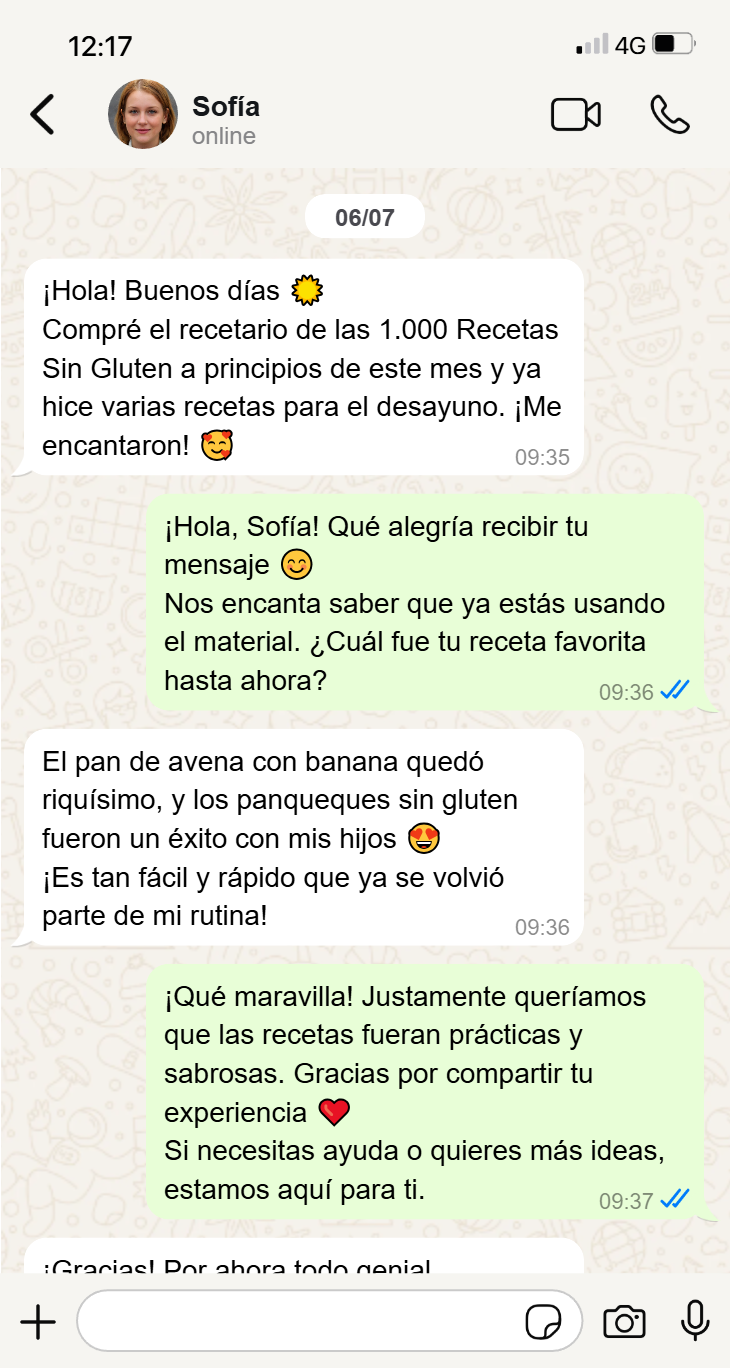Screen dimensions: 730x1368
Task: Select the greeting message sent at 09:35
Action: tap(300, 368)
